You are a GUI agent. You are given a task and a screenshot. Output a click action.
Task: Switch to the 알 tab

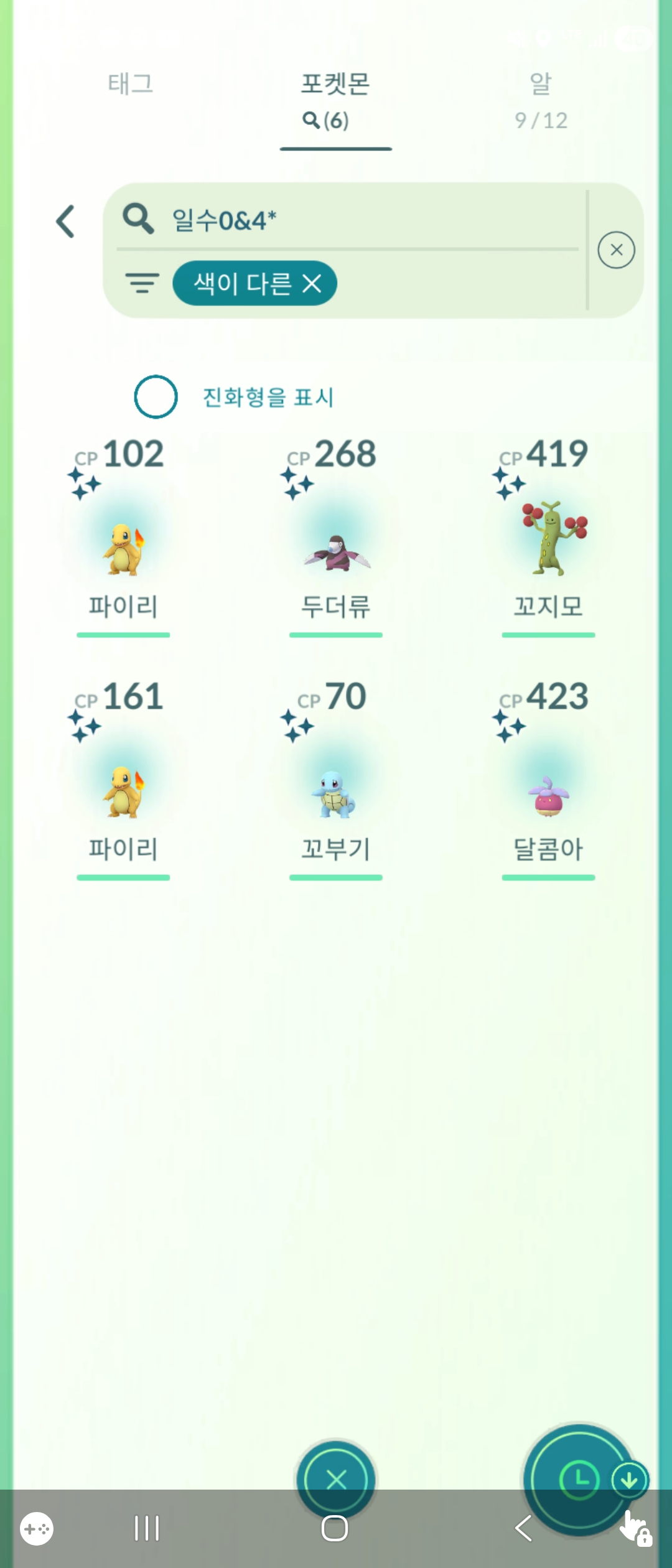[x=541, y=98]
